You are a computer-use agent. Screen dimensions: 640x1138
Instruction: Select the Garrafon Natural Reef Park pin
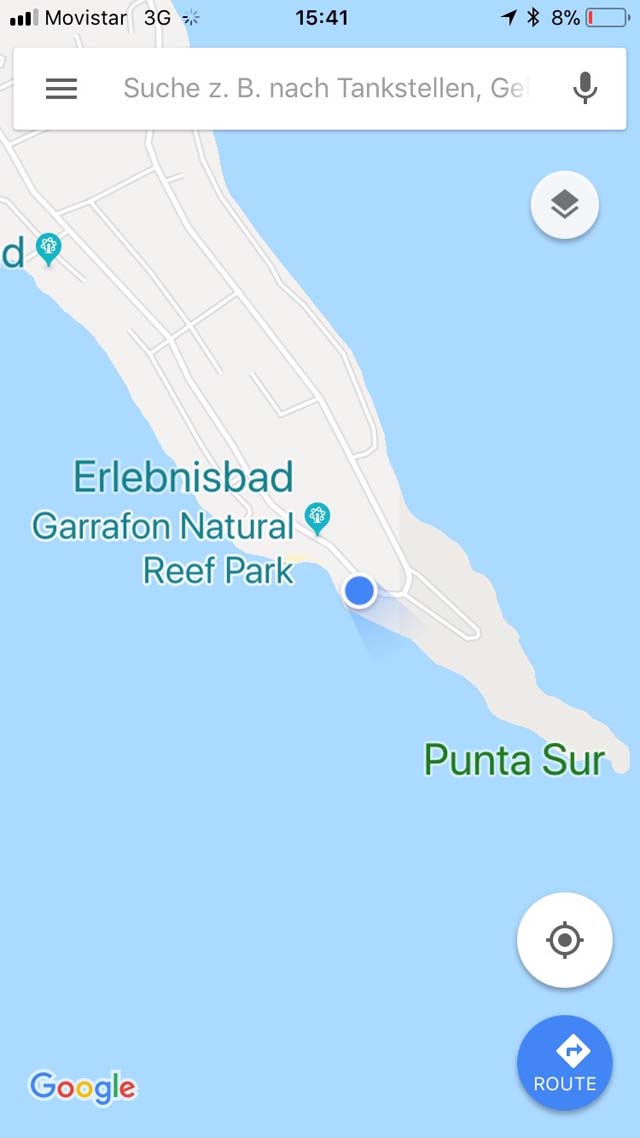coord(316,518)
